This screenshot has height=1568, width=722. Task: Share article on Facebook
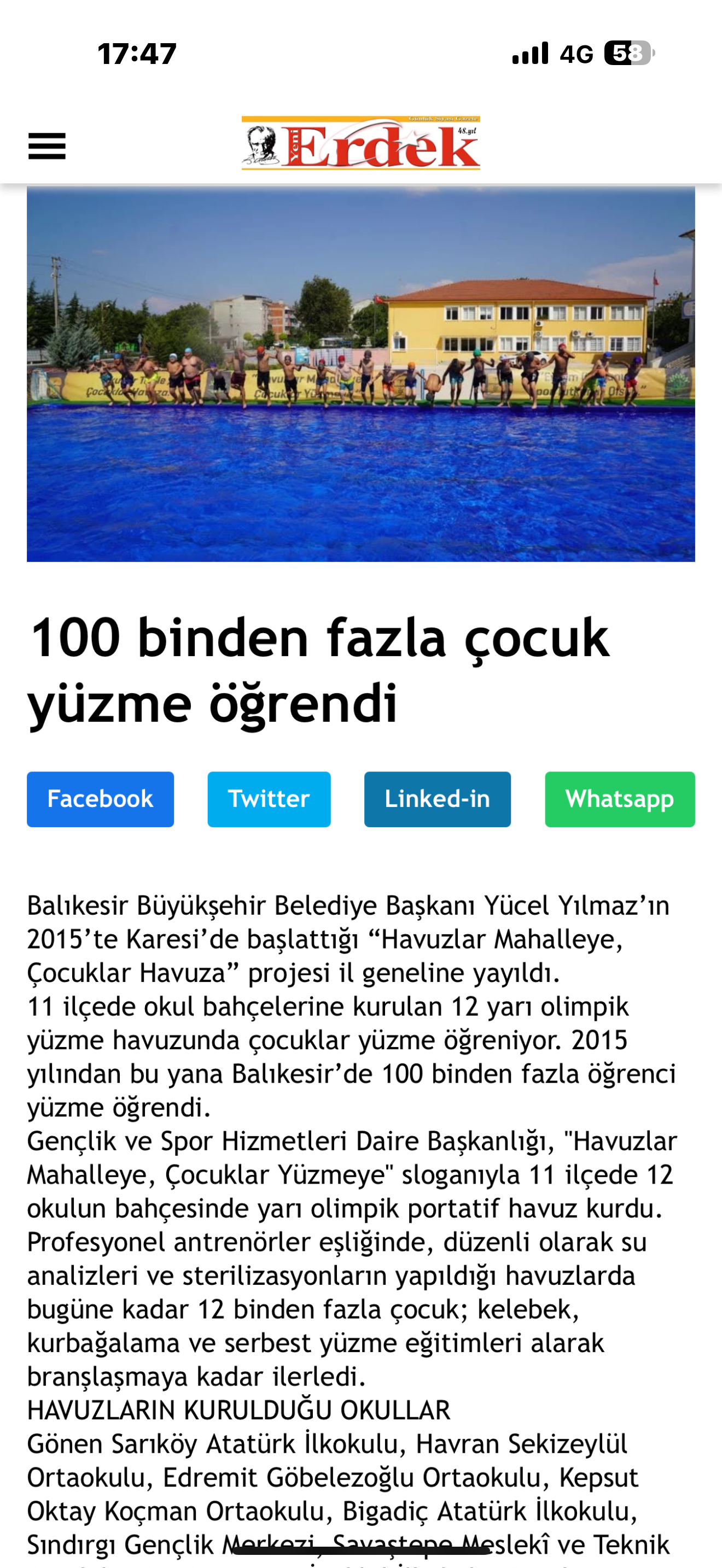point(101,799)
